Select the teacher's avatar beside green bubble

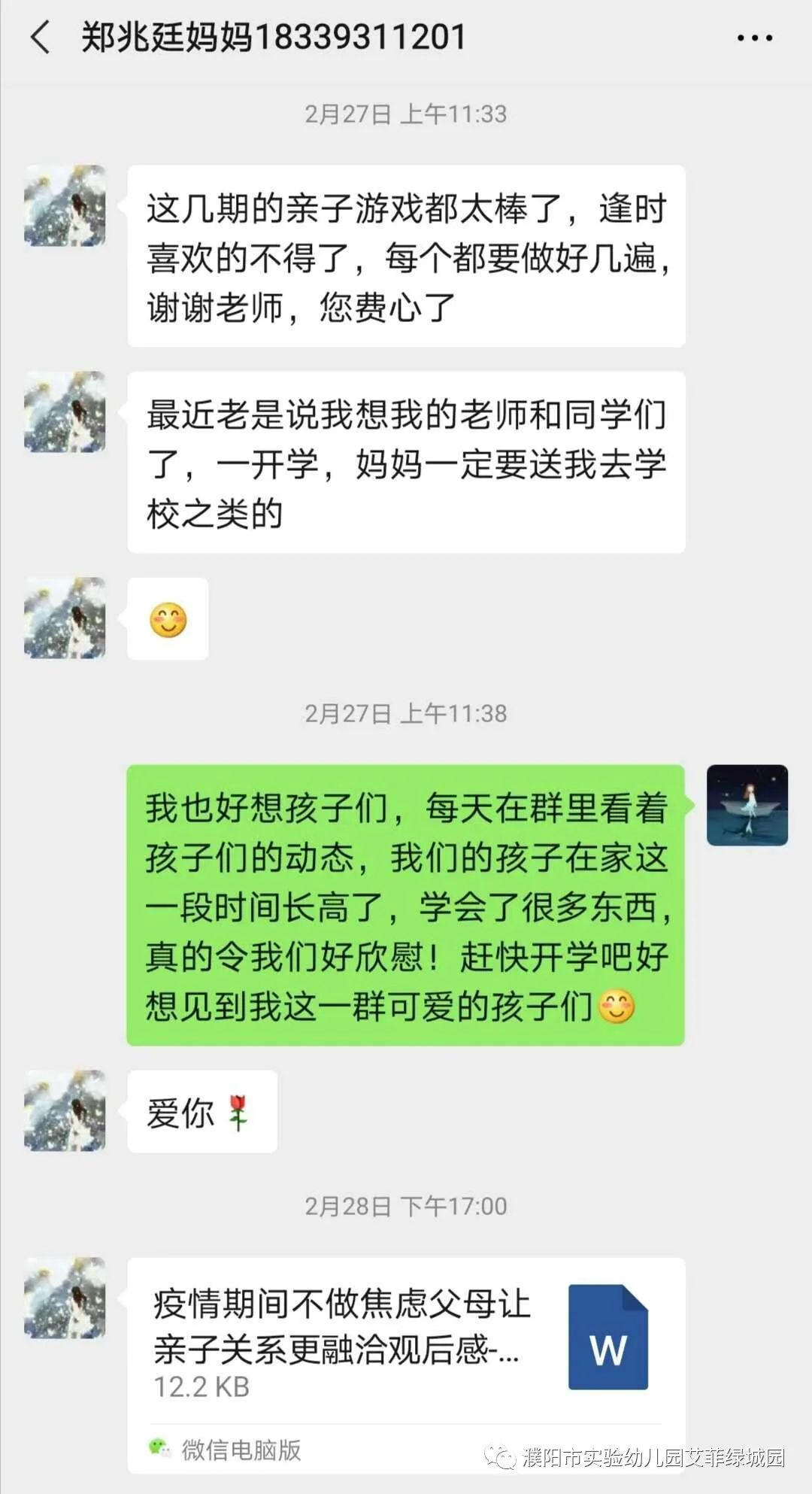point(747,804)
